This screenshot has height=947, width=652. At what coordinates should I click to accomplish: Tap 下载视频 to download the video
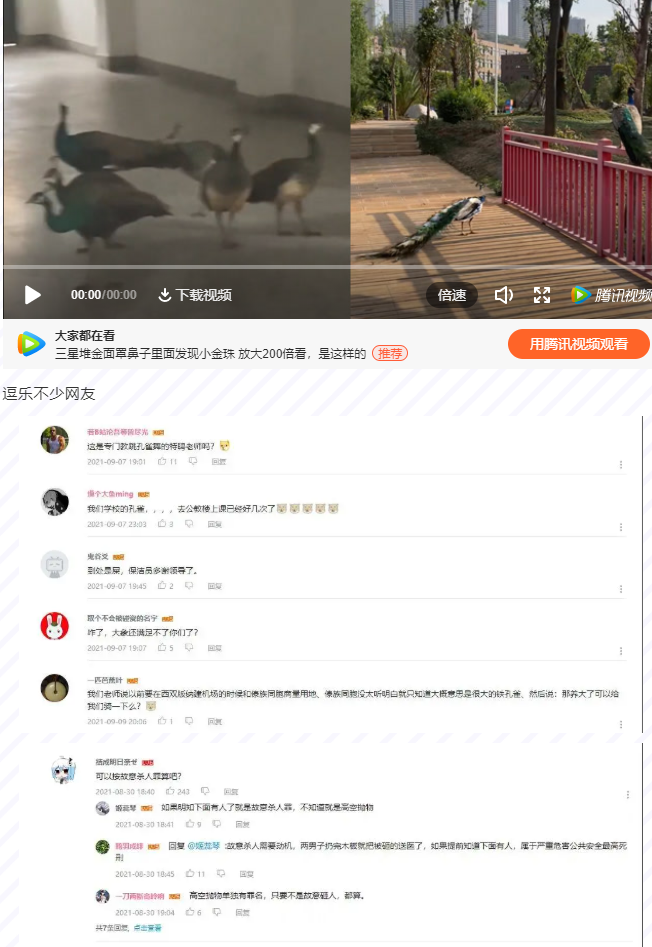point(195,295)
